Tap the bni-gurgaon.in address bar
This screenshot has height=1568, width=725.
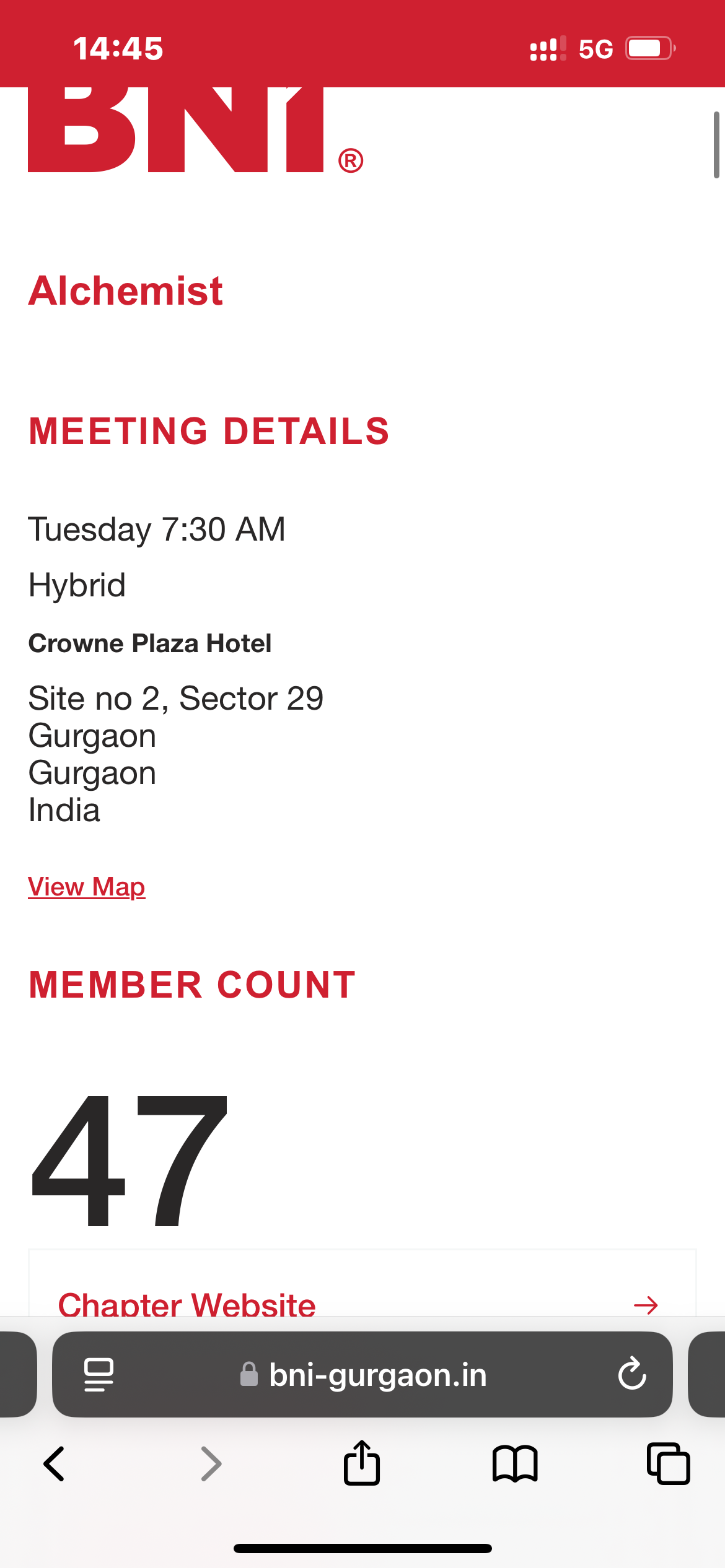coord(362,1374)
